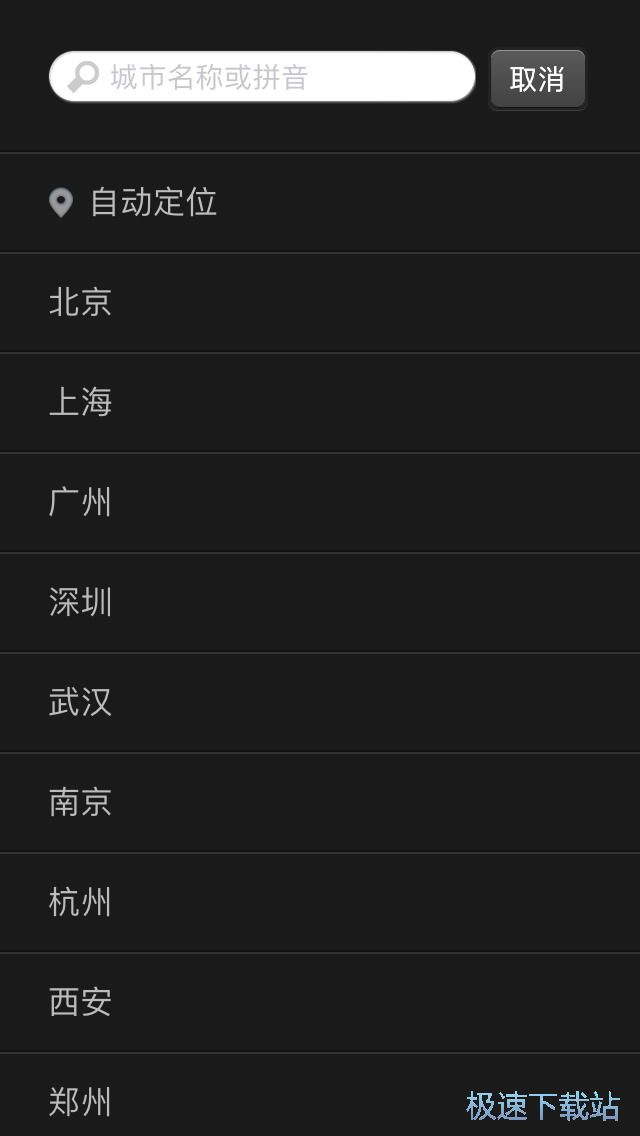Cancel city selection with 取消 button
This screenshot has height=1136, width=640.
pos(537,79)
